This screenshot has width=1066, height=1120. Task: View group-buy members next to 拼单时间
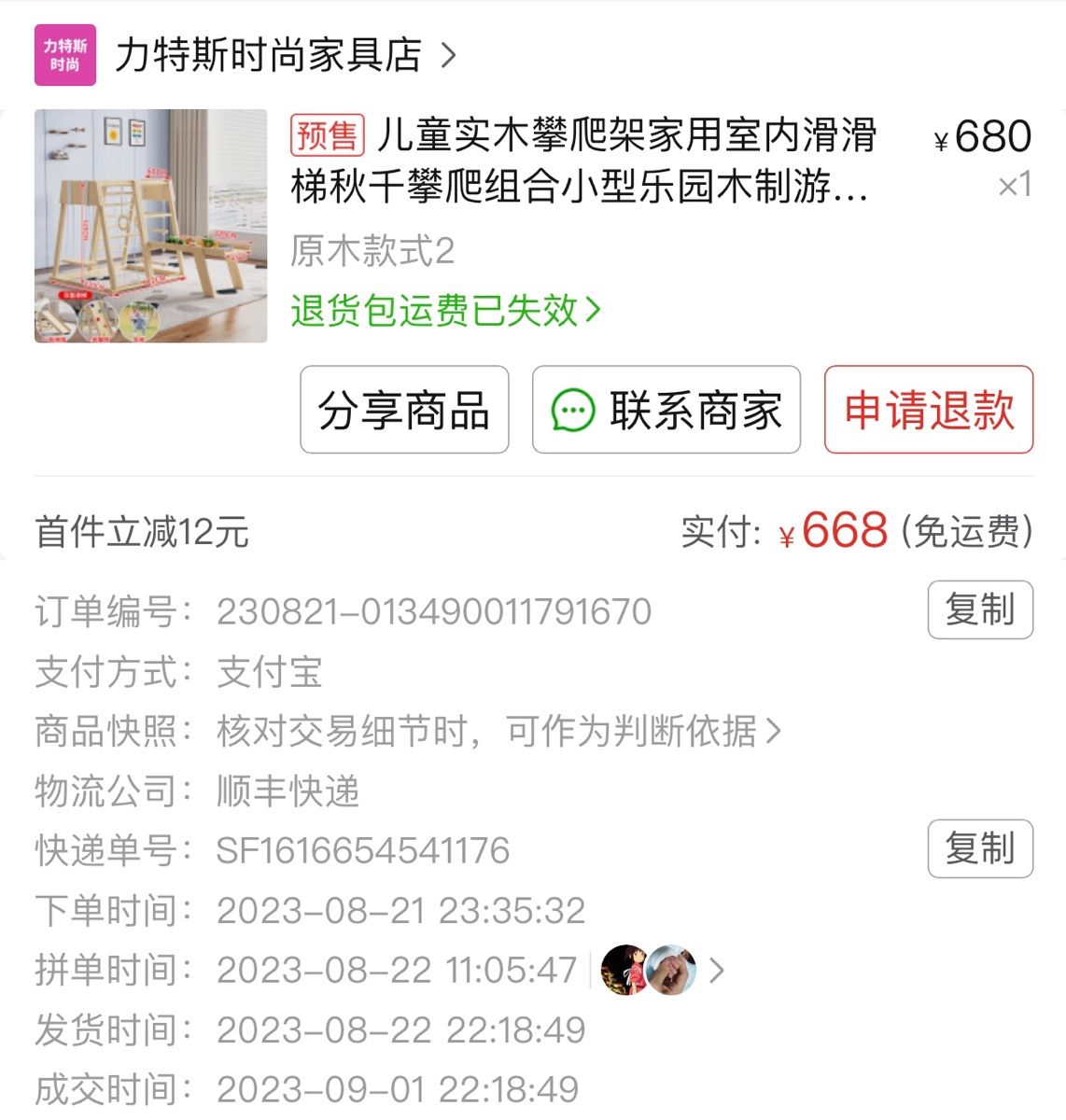pos(661,971)
